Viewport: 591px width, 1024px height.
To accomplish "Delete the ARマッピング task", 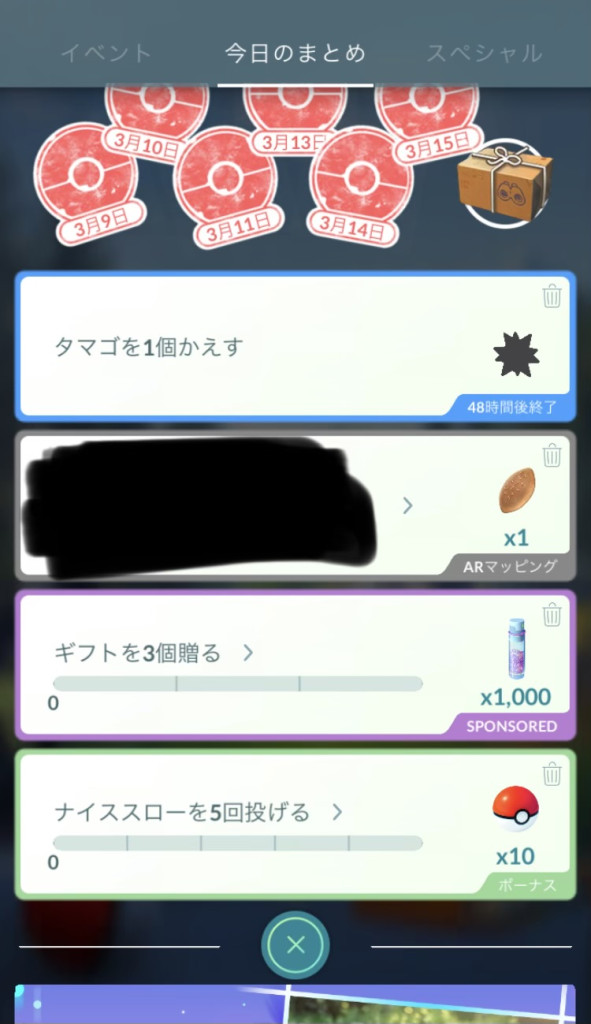I will coord(552,455).
